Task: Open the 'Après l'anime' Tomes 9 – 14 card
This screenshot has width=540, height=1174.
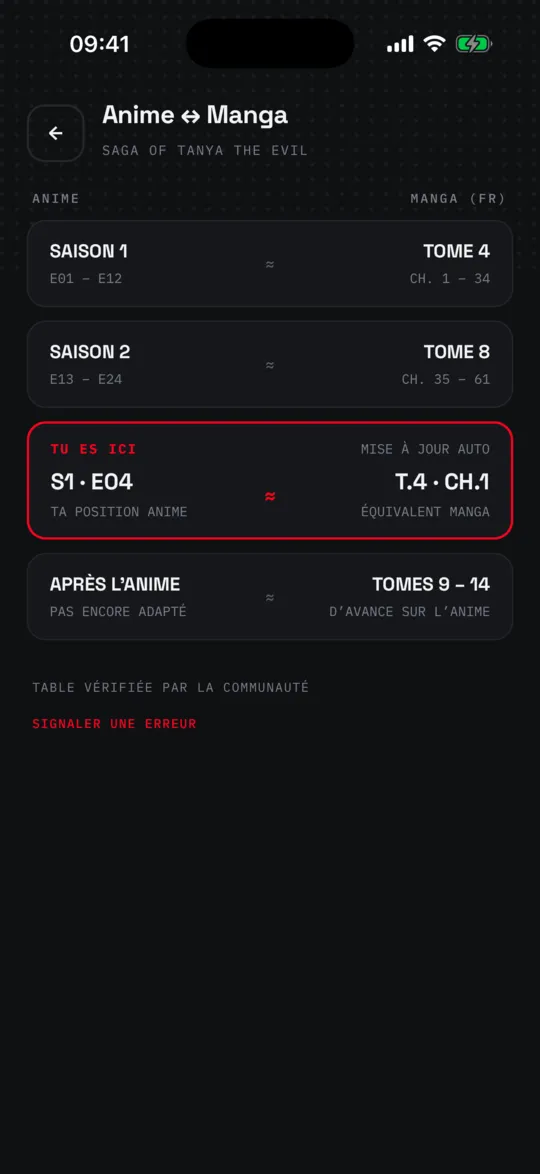Action: coord(270,597)
